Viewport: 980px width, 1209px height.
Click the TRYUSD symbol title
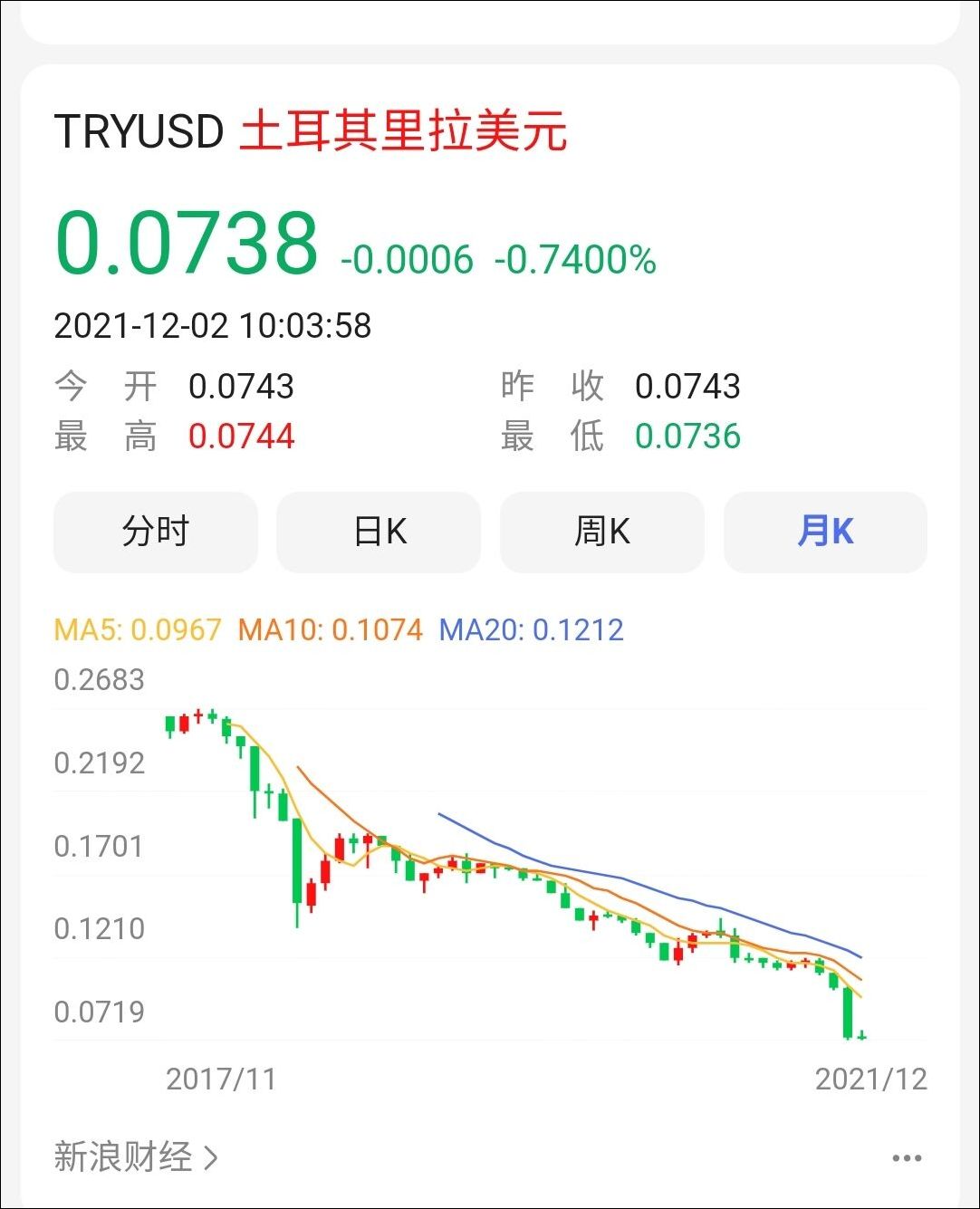(138, 133)
